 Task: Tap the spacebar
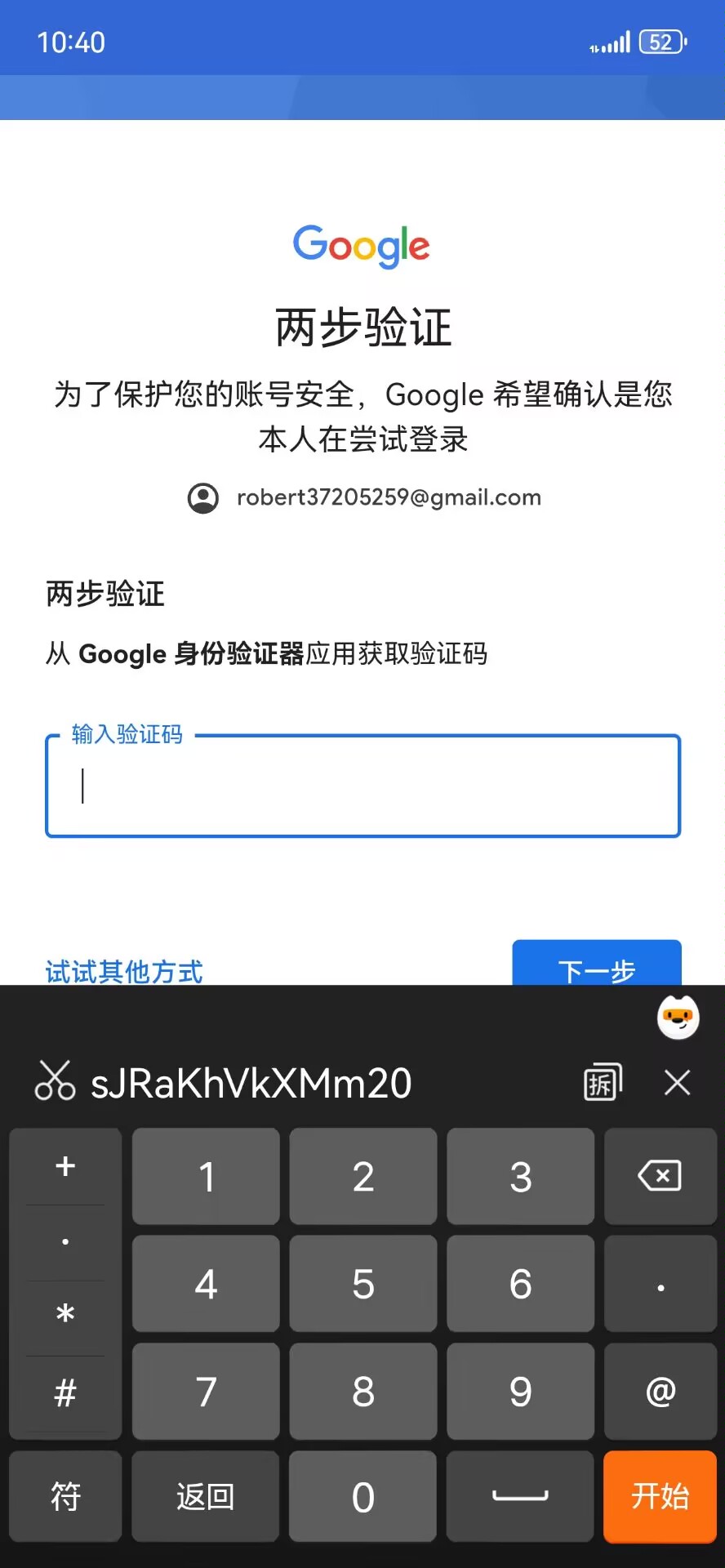point(520,1497)
